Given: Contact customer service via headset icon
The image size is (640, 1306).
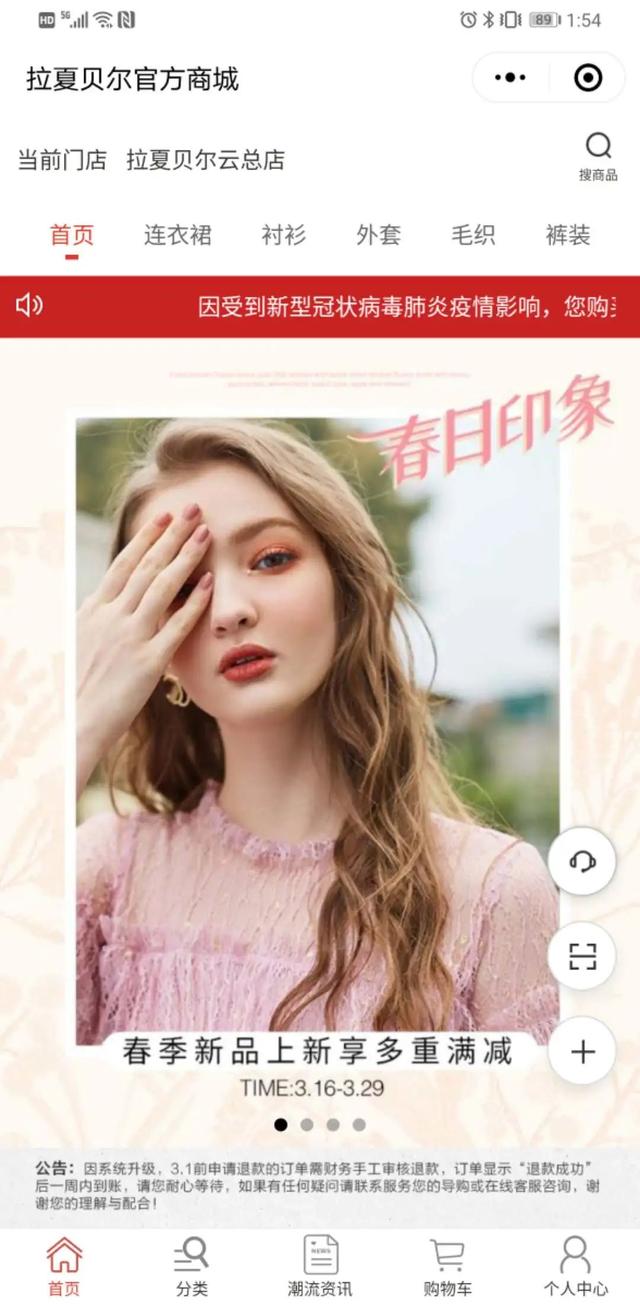Looking at the screenshot, I should pyautogui.click(x=582, y=861).
